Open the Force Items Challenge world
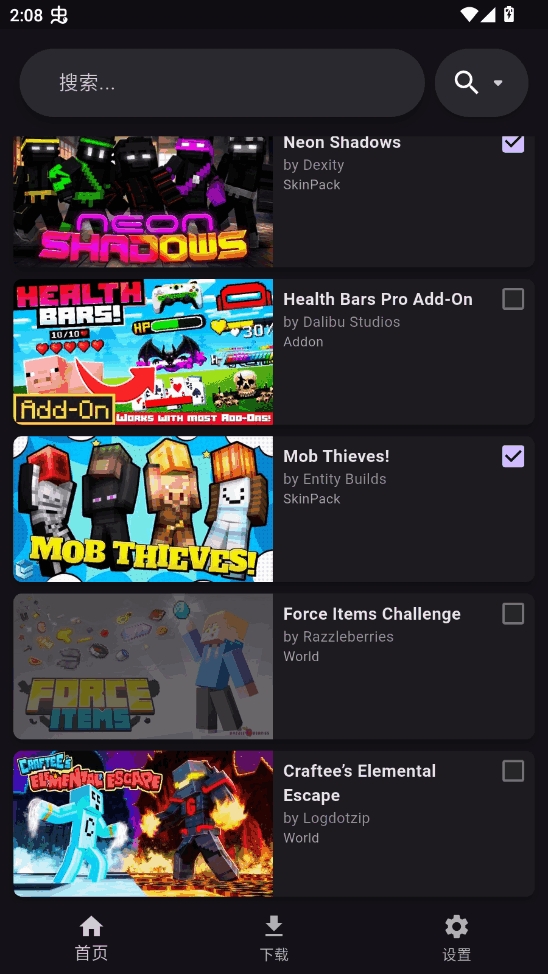Screen dimensions: 548x974 coord(274,667)
